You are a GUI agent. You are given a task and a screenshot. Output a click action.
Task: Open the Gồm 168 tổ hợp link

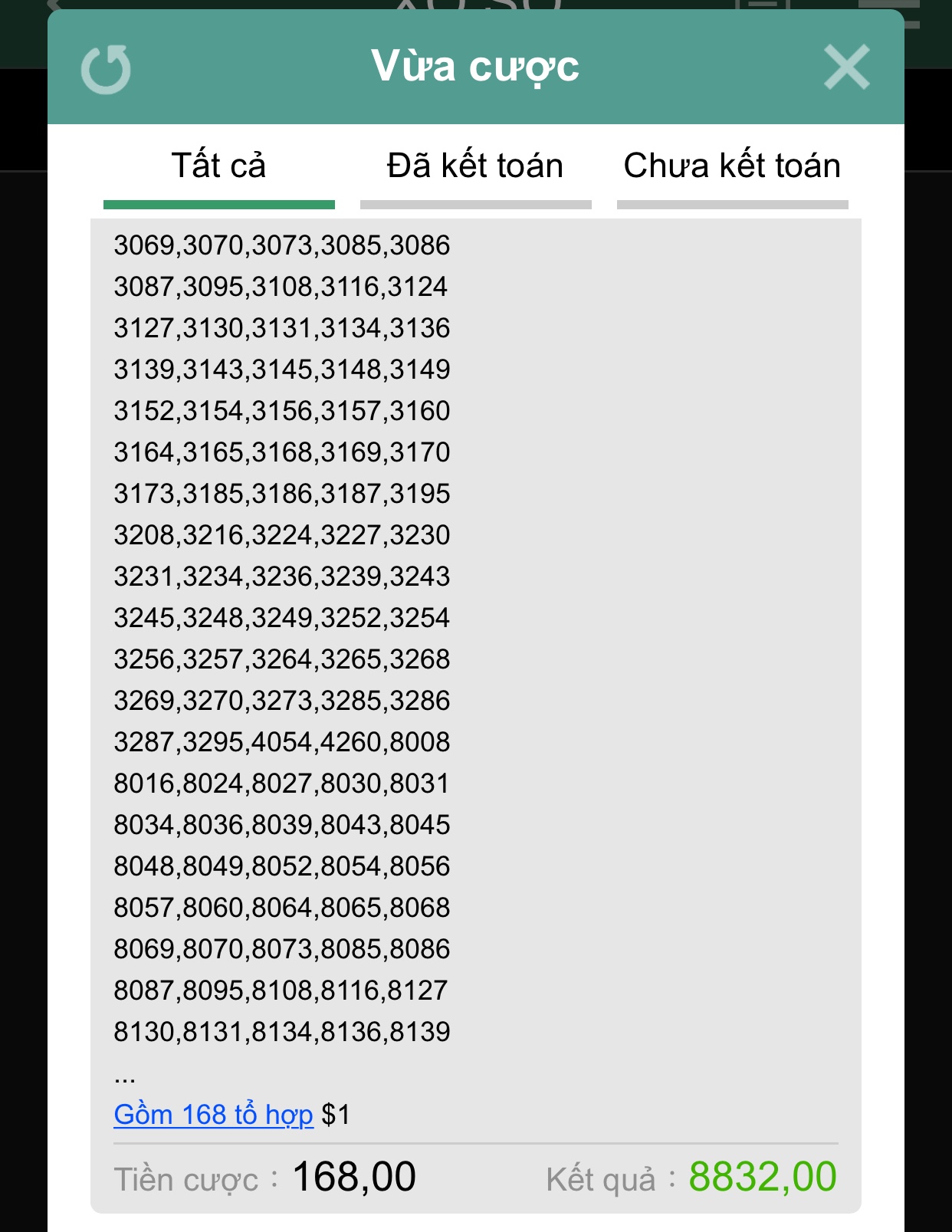213,1114
